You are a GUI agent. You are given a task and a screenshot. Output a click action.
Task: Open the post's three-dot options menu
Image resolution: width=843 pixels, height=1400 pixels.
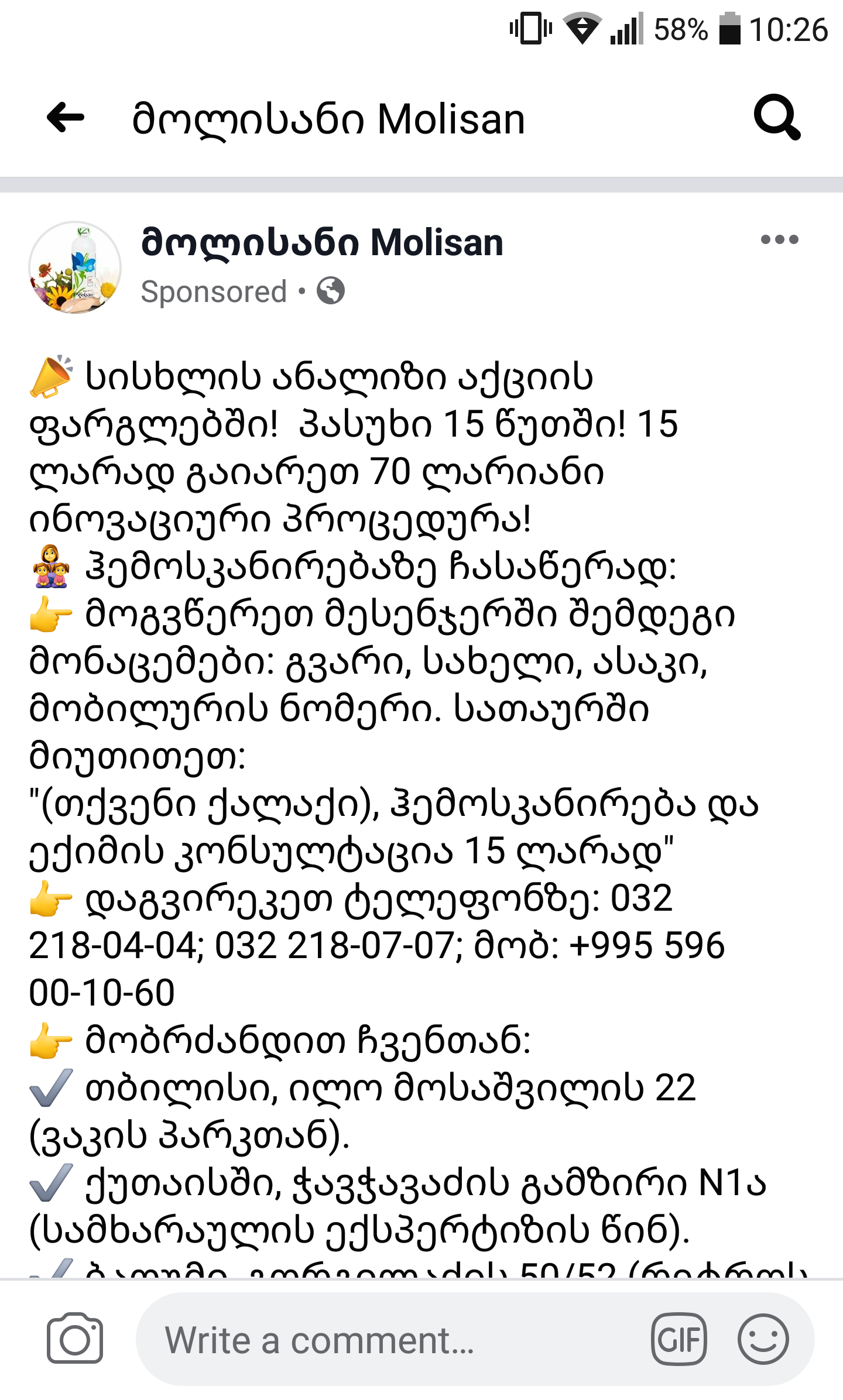coord(779,239)
